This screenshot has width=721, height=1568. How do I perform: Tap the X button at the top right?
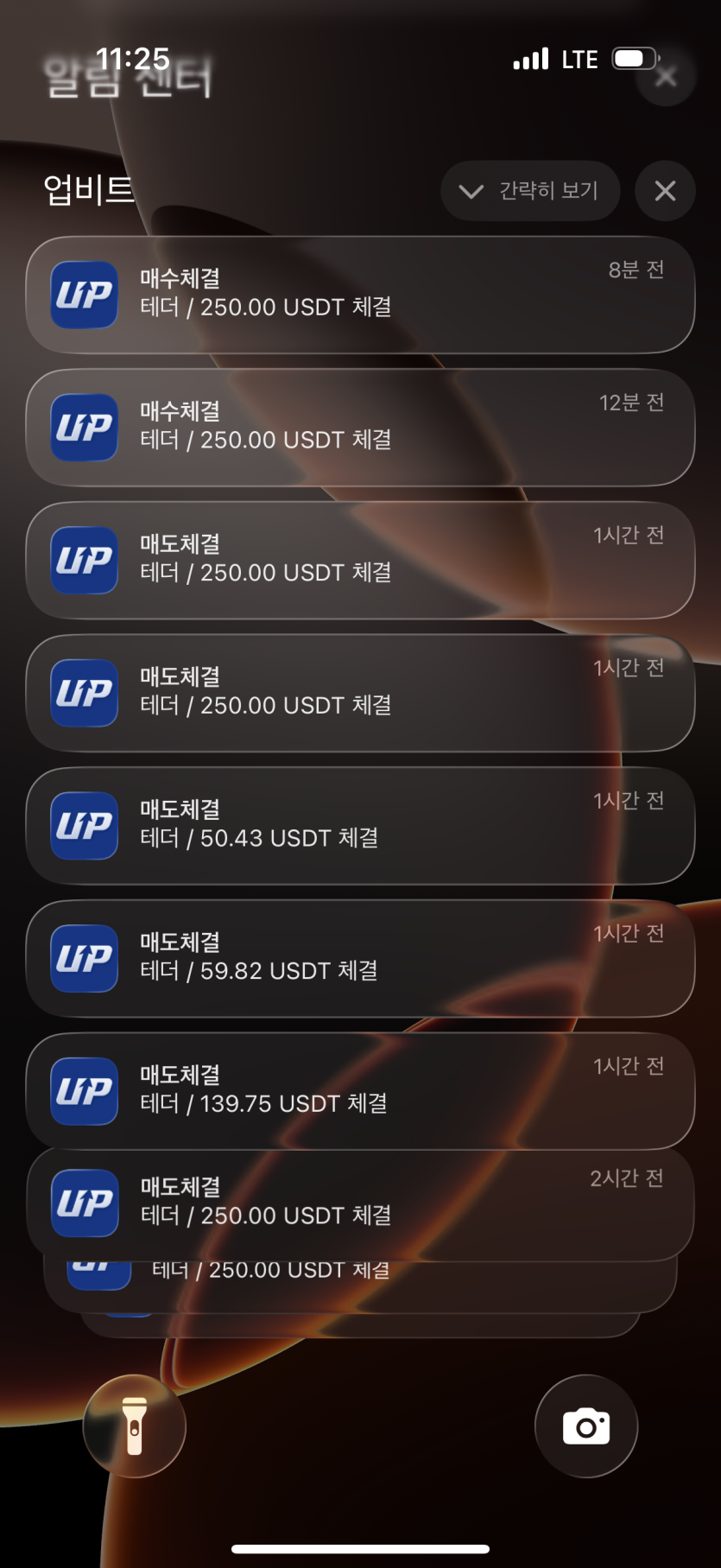(666, 77)
